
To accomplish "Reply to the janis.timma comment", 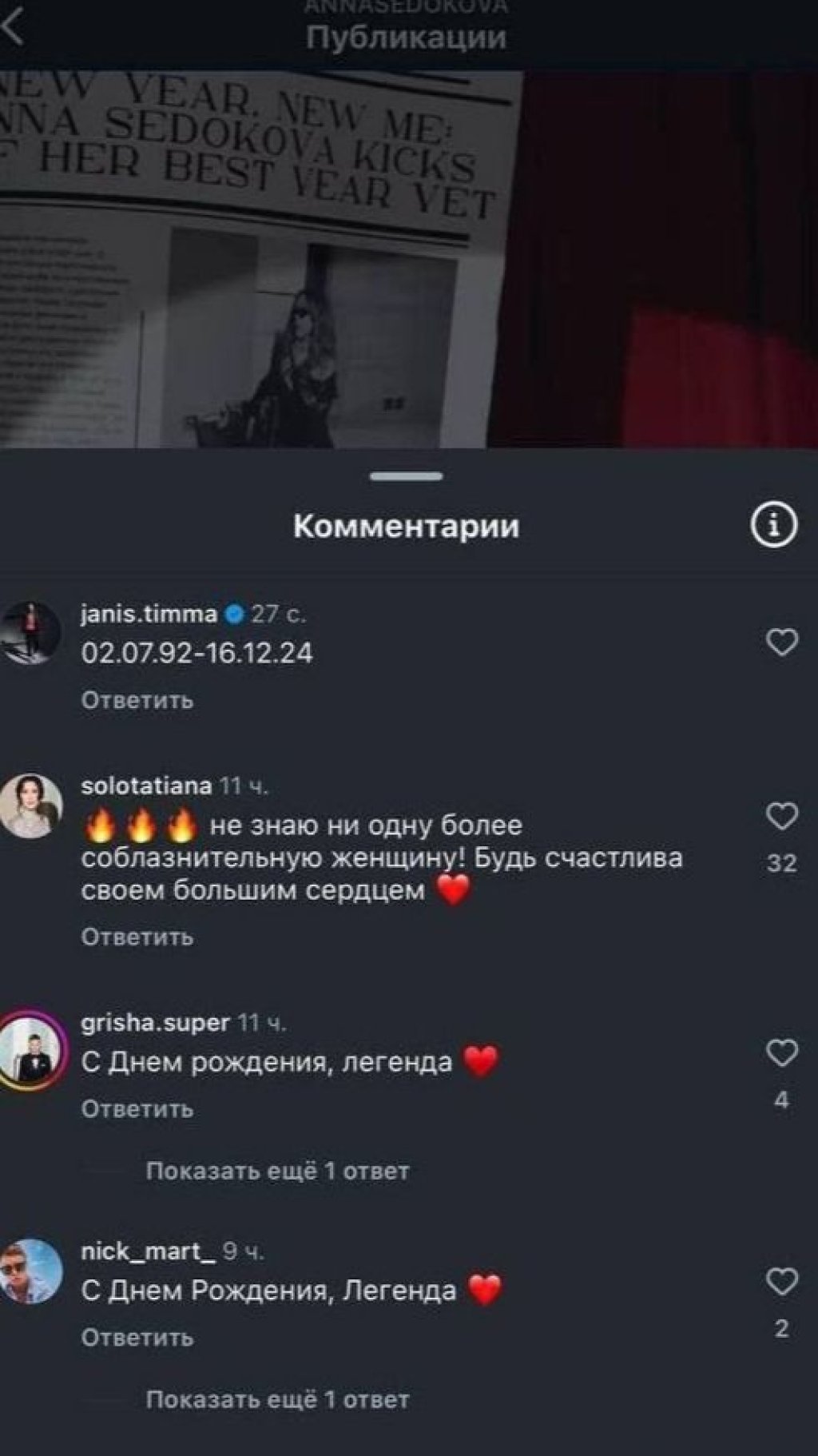I will pos(137,700).
